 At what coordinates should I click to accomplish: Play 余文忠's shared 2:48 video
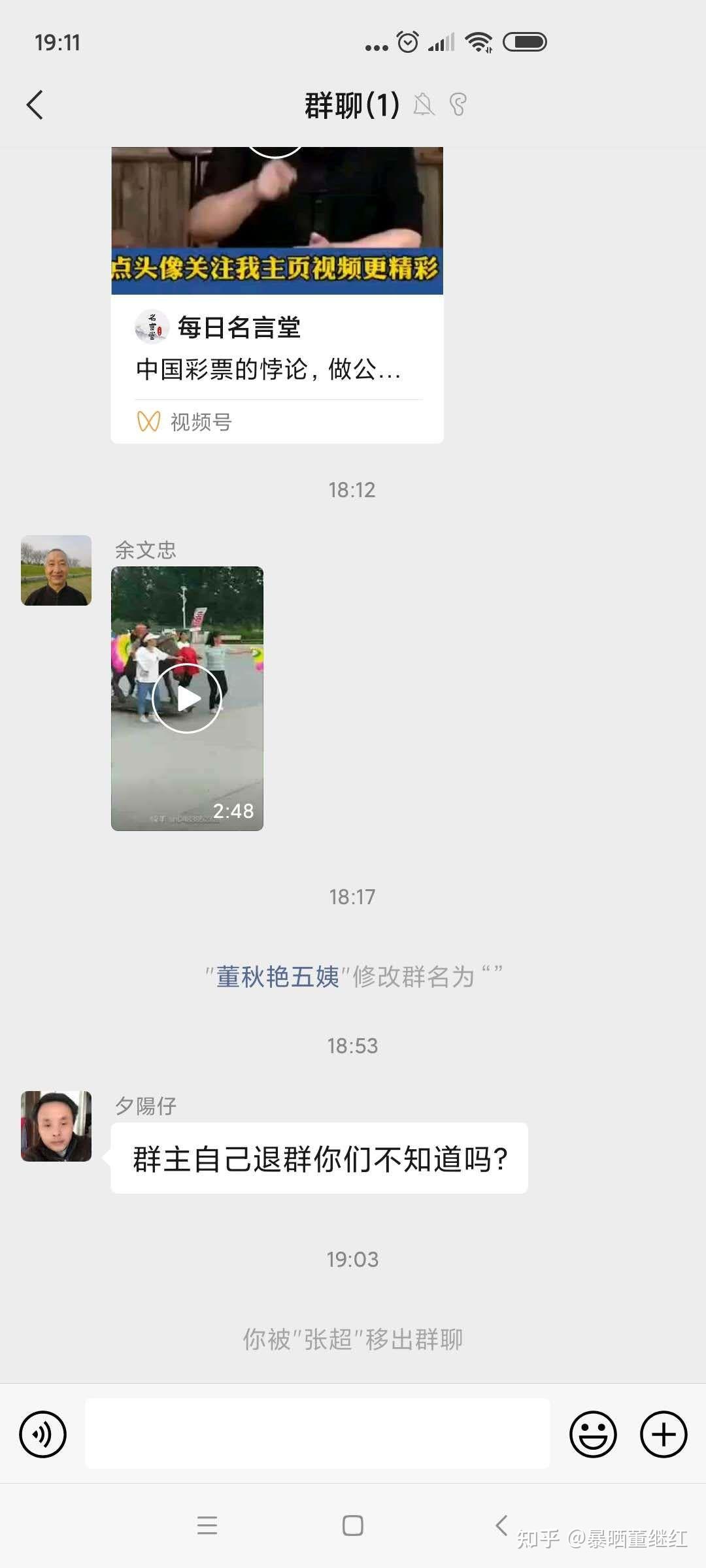(187, 698)
